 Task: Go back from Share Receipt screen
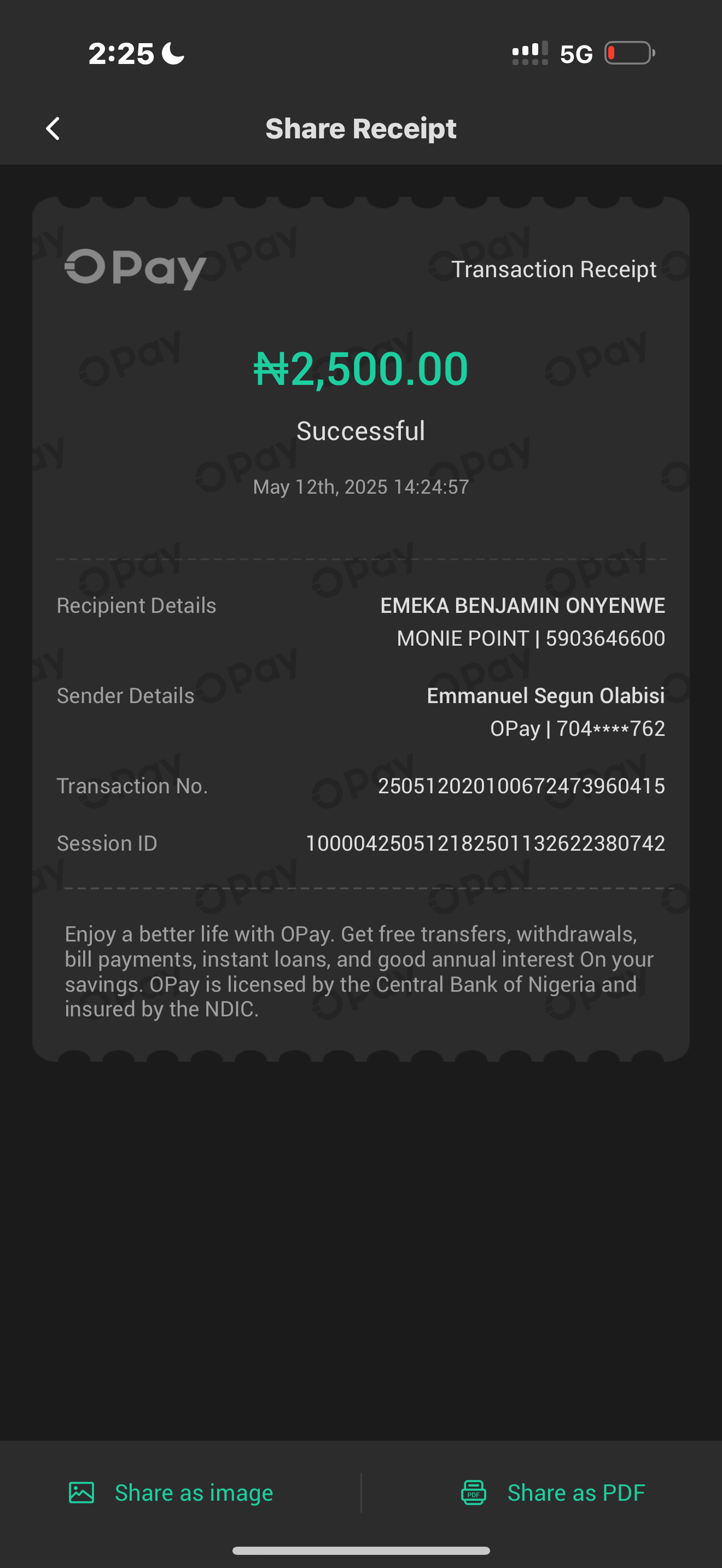click(x=53, y=128)
